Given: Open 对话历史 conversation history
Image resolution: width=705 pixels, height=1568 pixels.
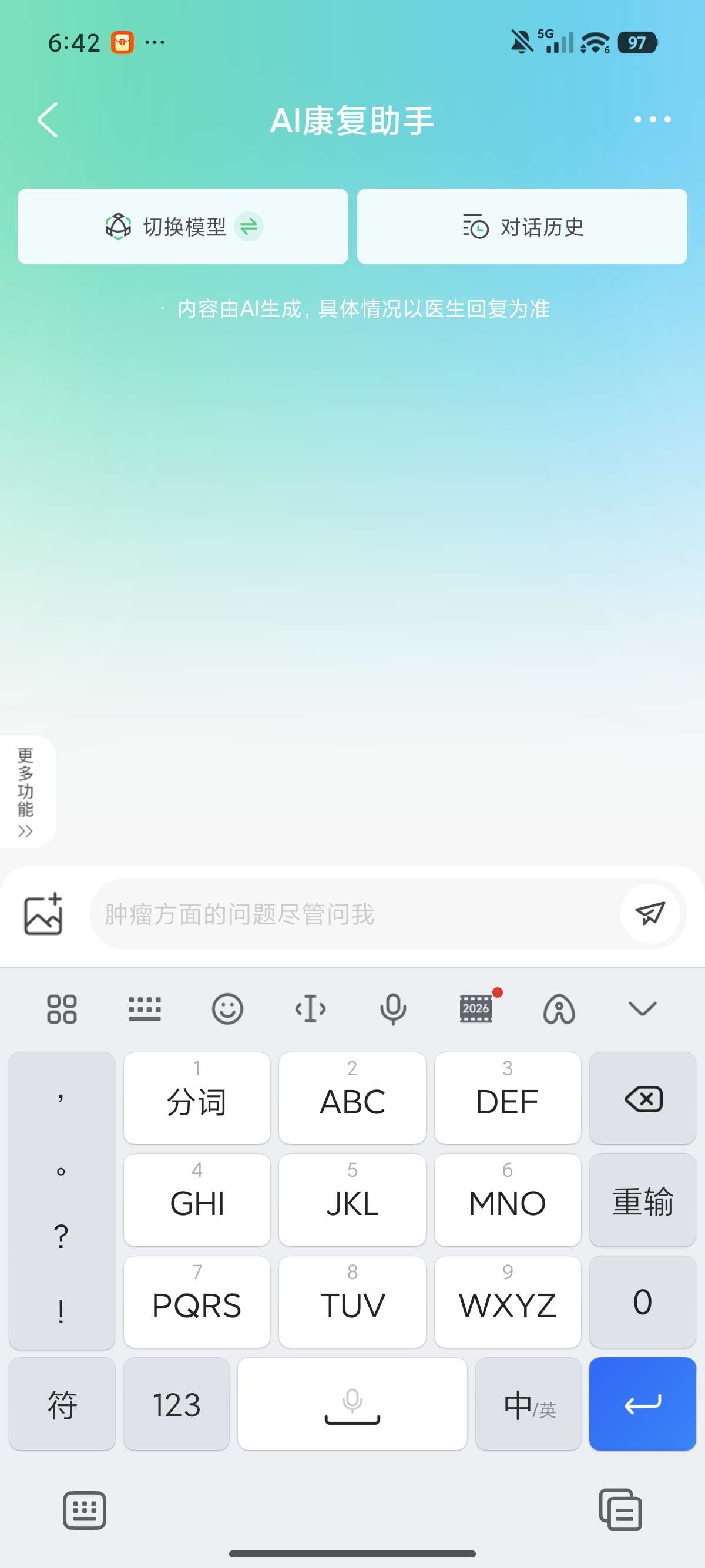Looking at the screenshot, I should [x=522, y=226].
